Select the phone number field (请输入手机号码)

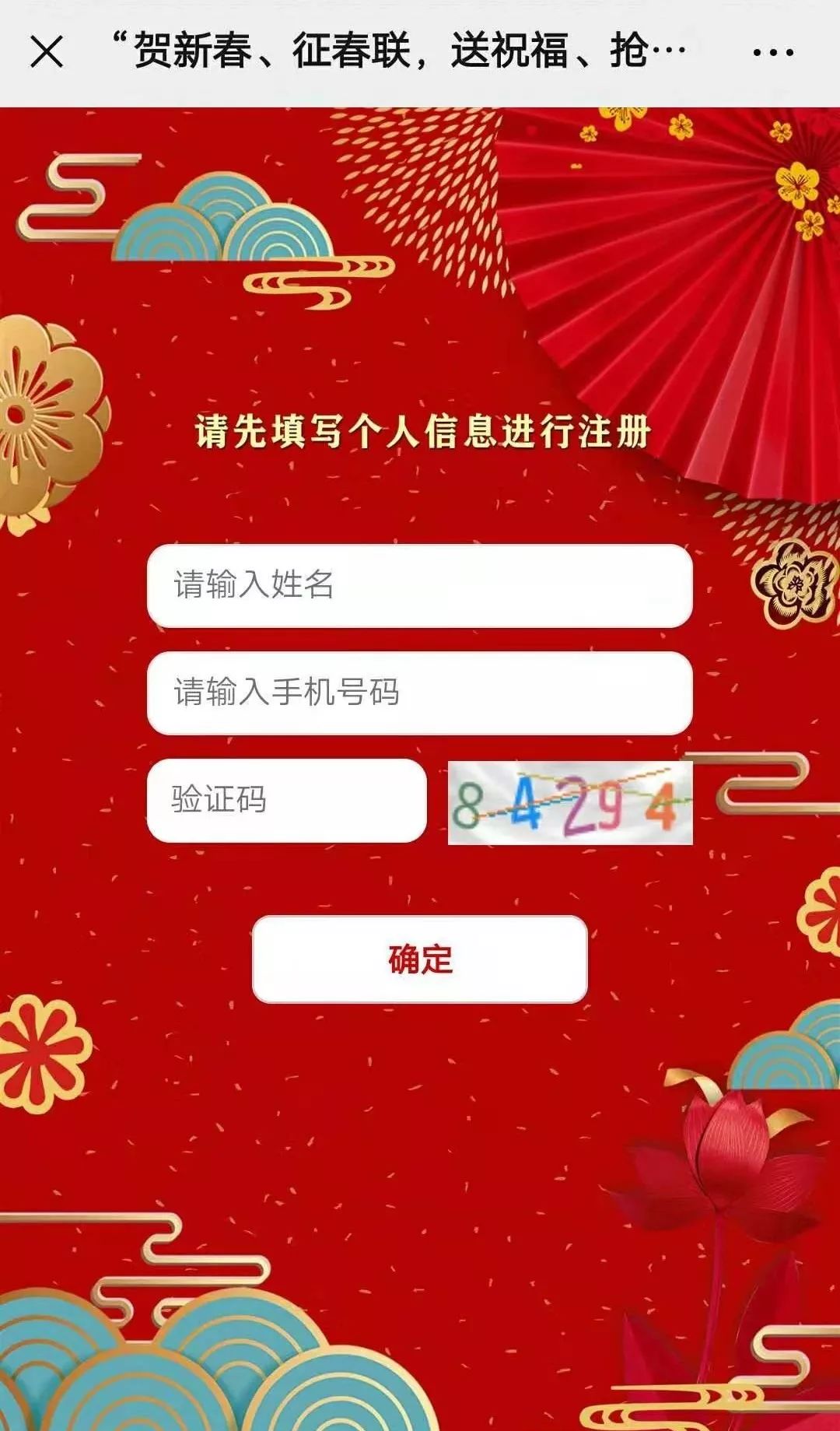tap(419, 693)
